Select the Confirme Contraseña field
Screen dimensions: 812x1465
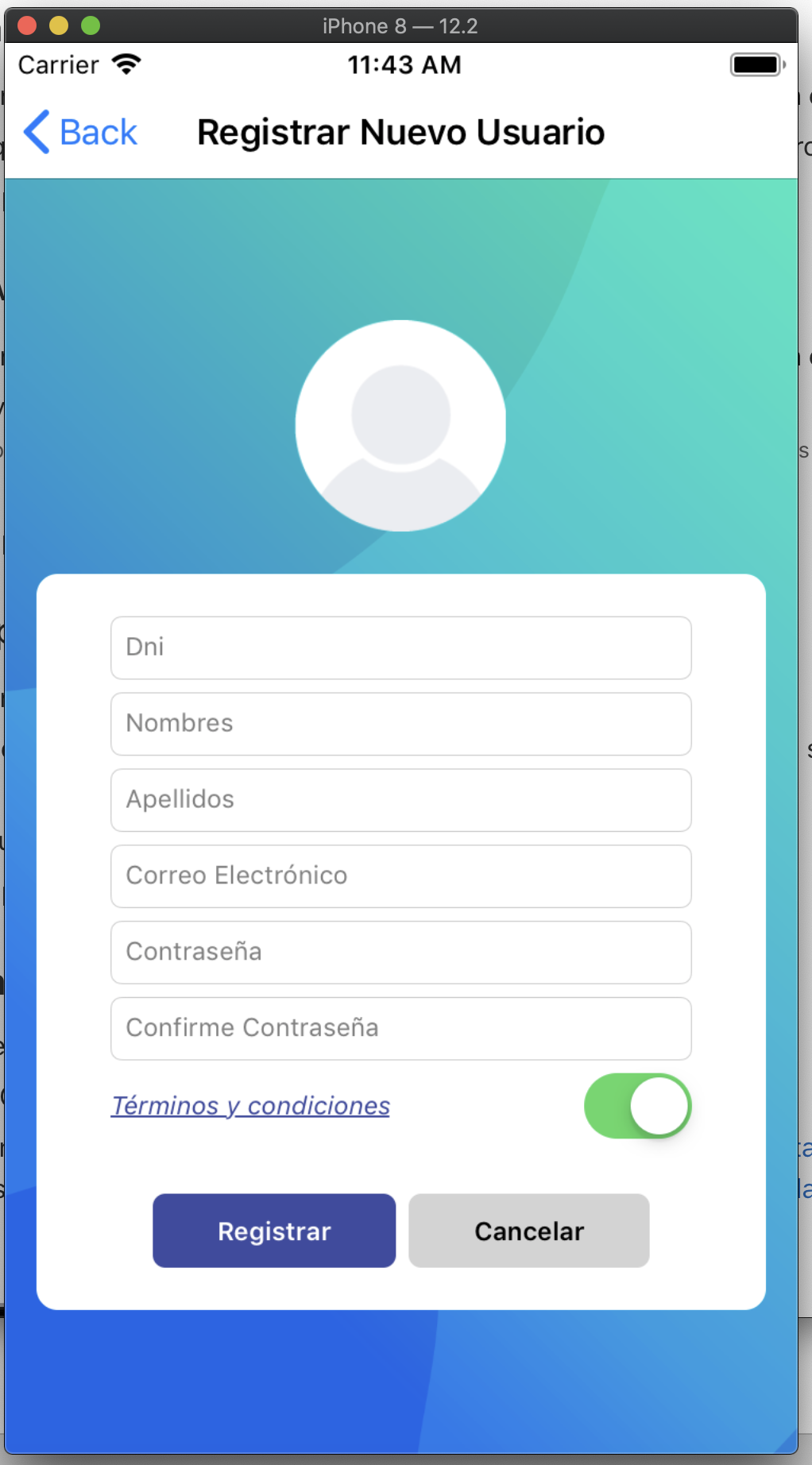[x=400, y=1029]
